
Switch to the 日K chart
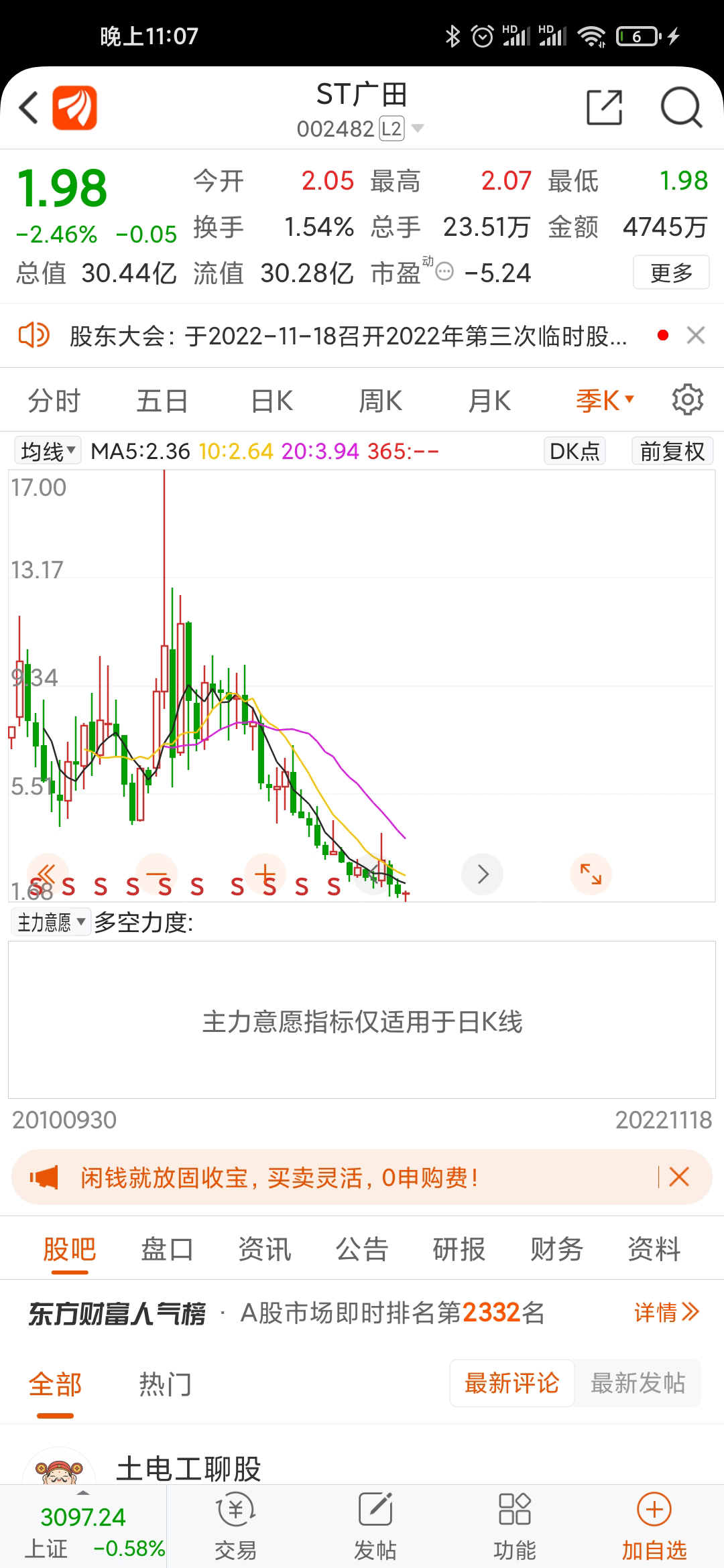[x=271, y=401]
